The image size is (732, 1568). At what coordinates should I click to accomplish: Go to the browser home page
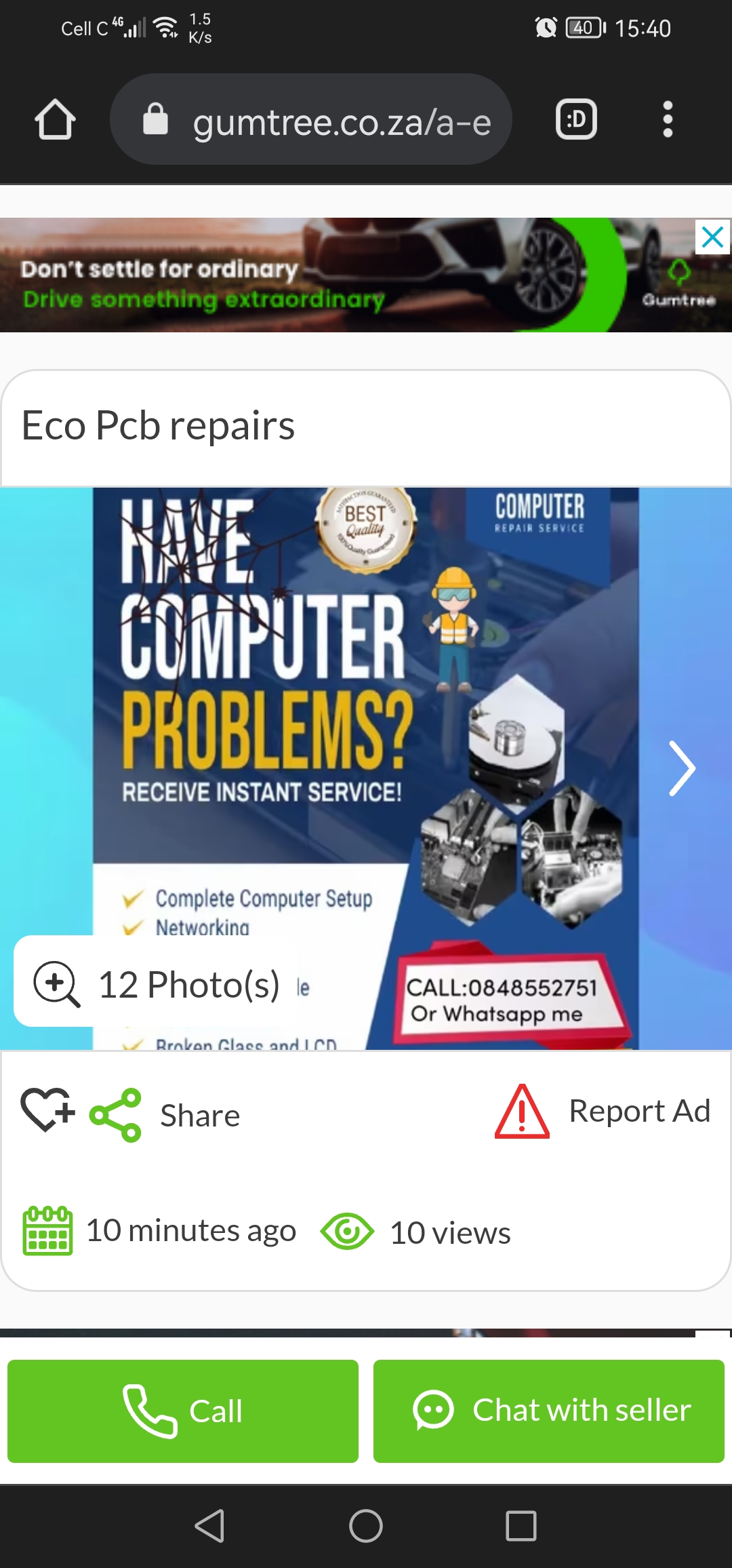(x=55, y=120)
